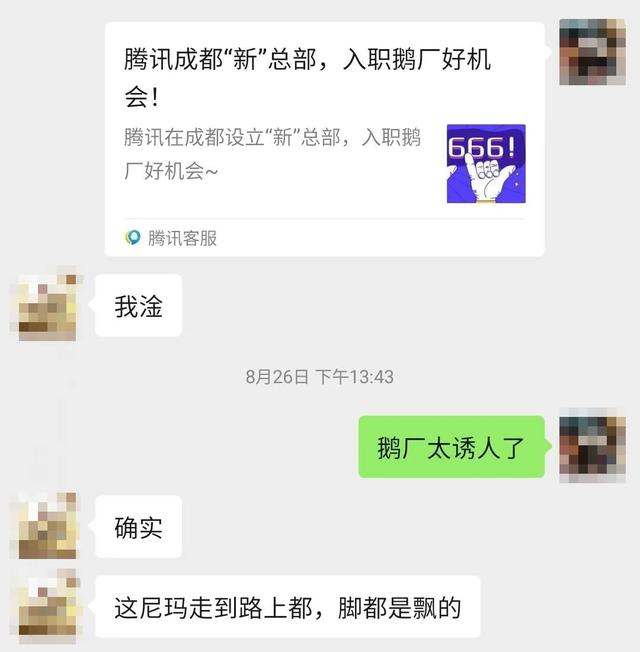This screenshot has height=652, width=640.
Task: View profile of sender beside 鹅厂太诱人了
Action: [592, 446]
